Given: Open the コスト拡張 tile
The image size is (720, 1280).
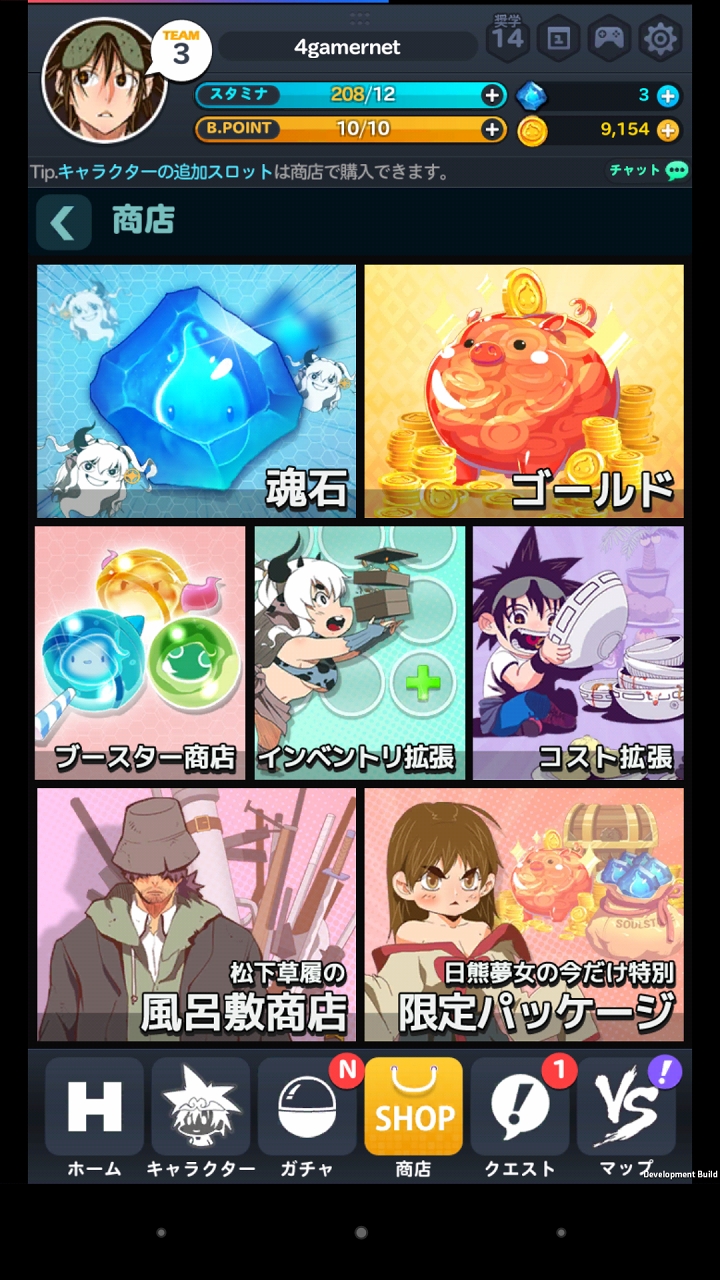Looking at the screenshot, I should 578,653.
